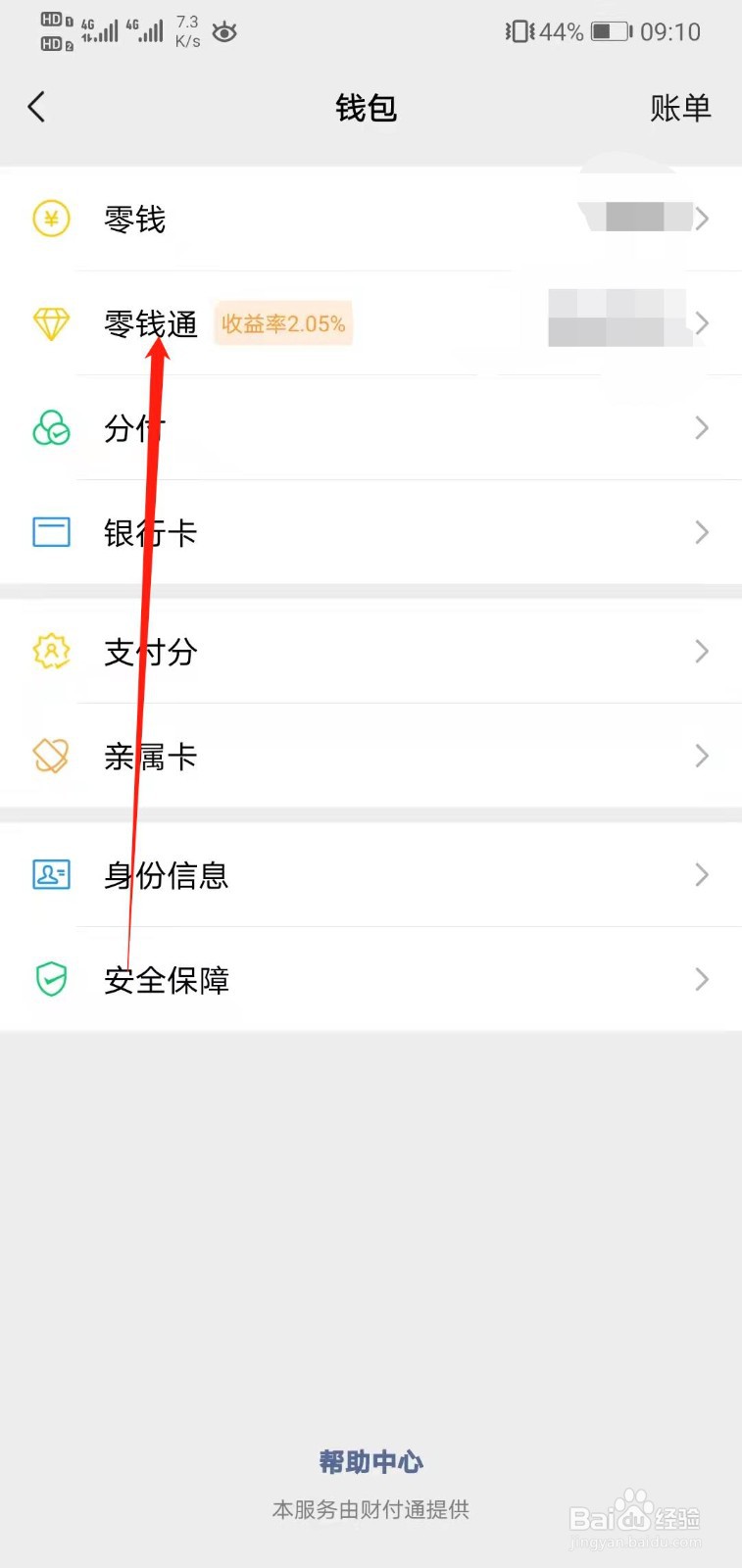Click the 安全保障 shield icon
742x1568 pixels.
(50, 979)
